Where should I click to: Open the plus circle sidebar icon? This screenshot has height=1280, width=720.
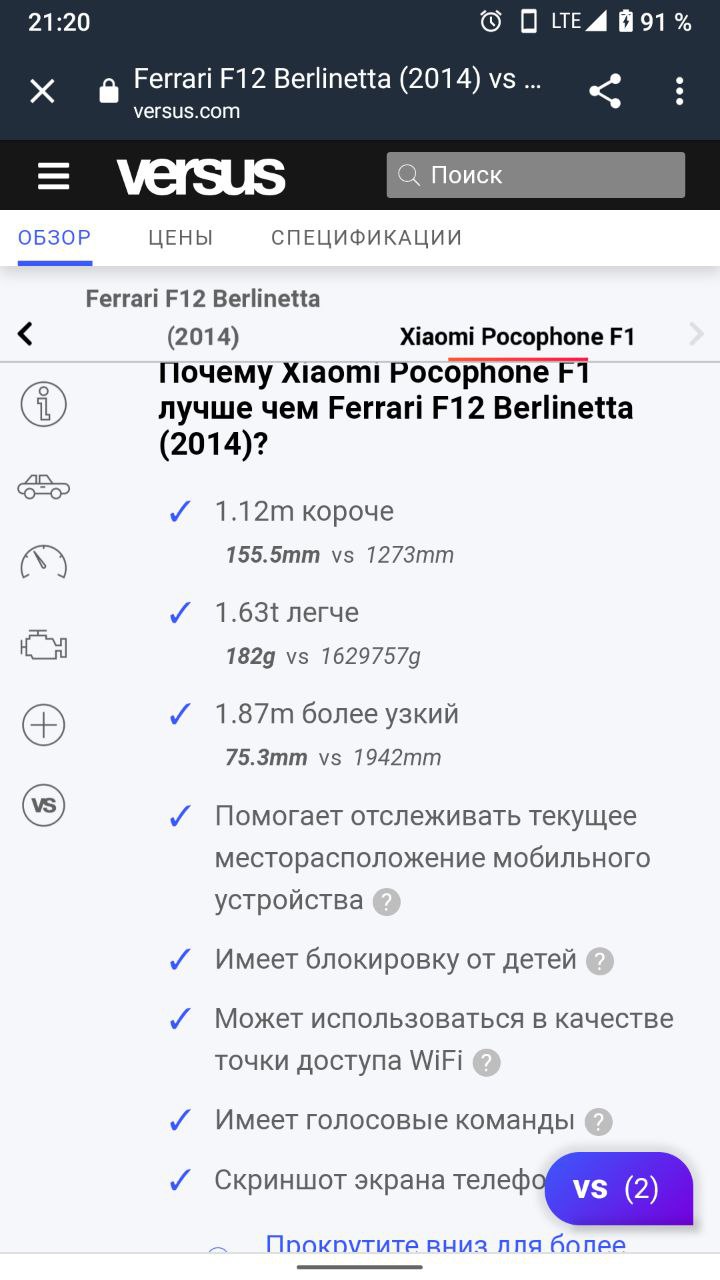(x=44, y=725)
